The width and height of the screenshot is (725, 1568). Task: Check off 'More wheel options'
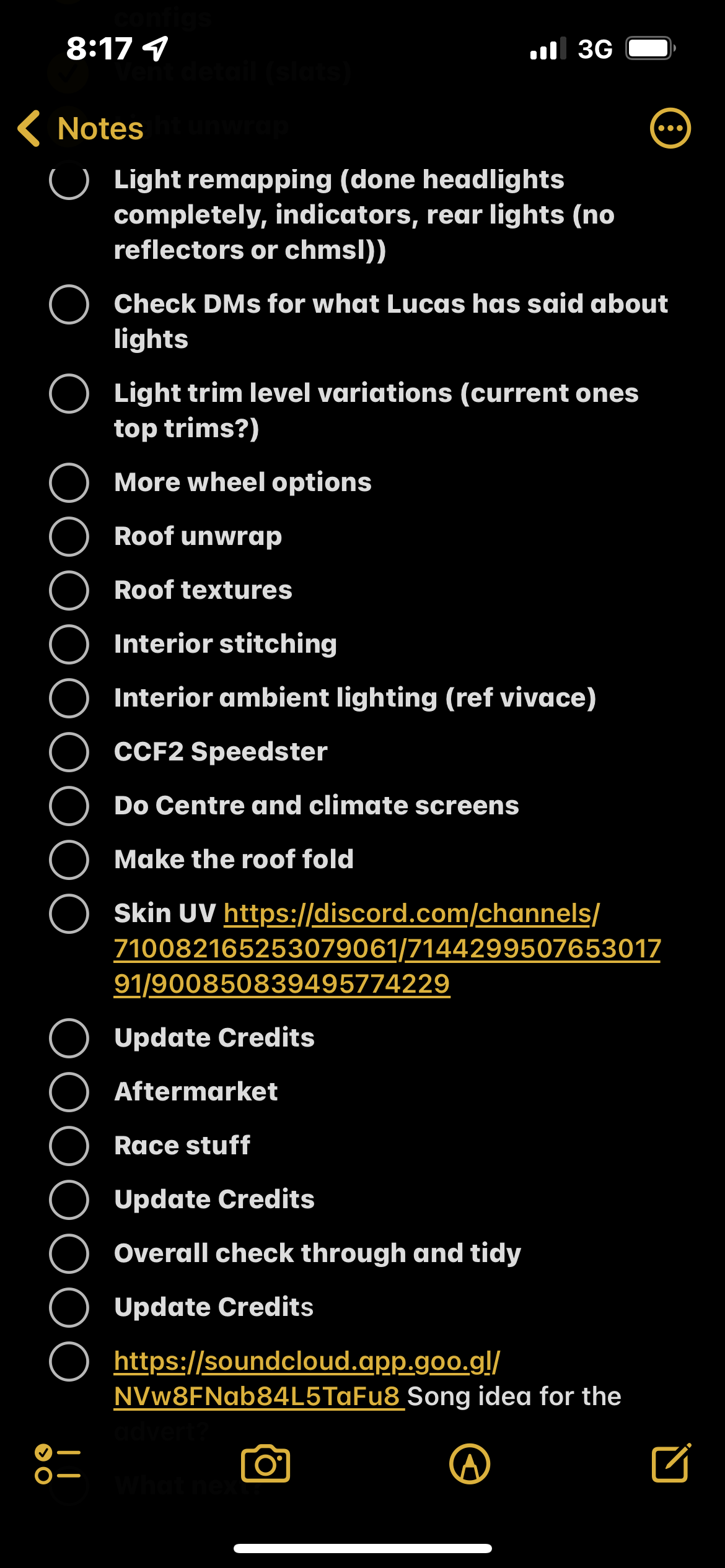(x=69, y=482)
